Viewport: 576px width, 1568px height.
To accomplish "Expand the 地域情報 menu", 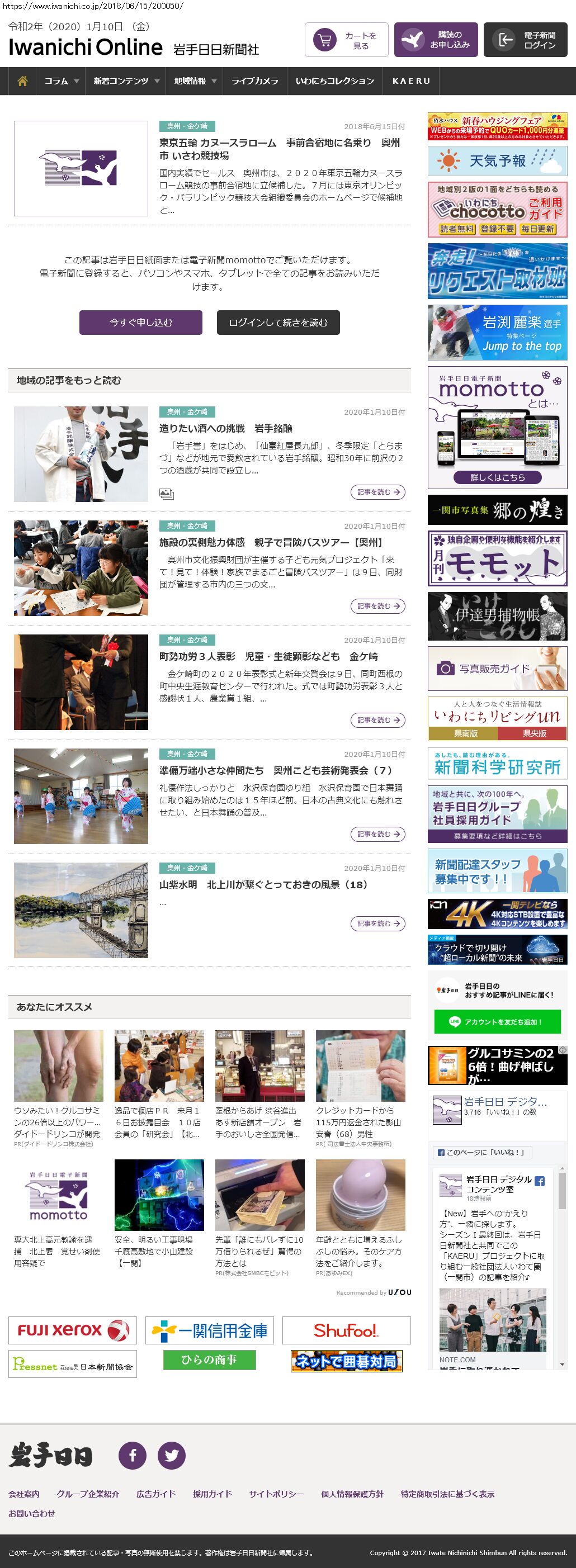I will pos(195,81).
